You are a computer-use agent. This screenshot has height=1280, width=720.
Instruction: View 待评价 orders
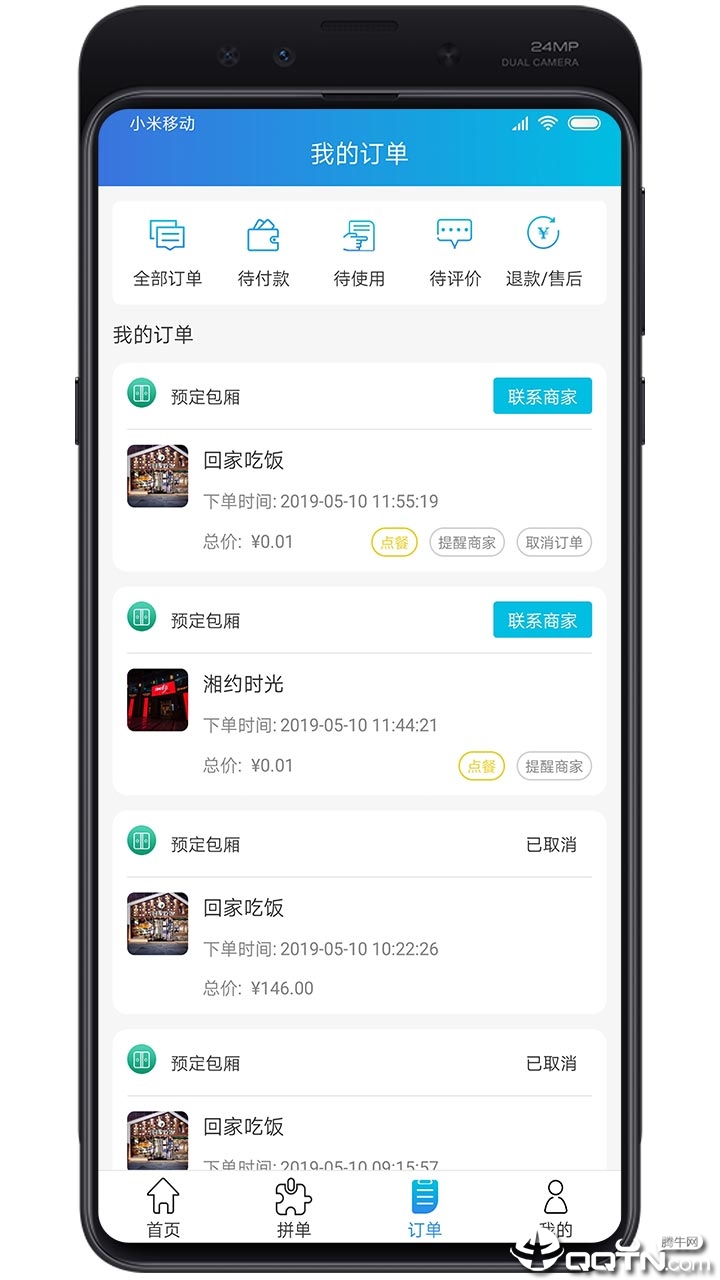455,252
